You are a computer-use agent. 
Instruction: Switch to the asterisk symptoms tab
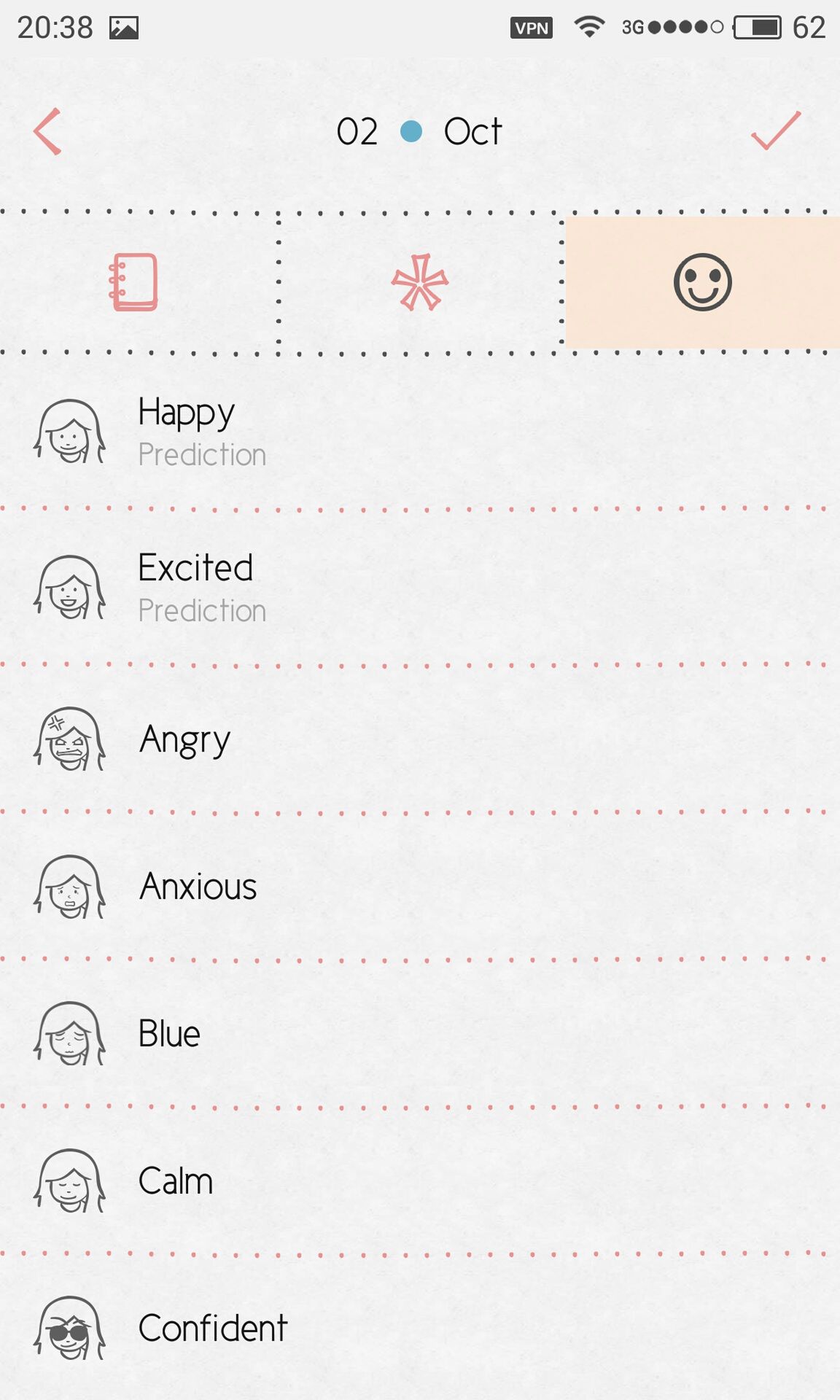click(420, 282)
